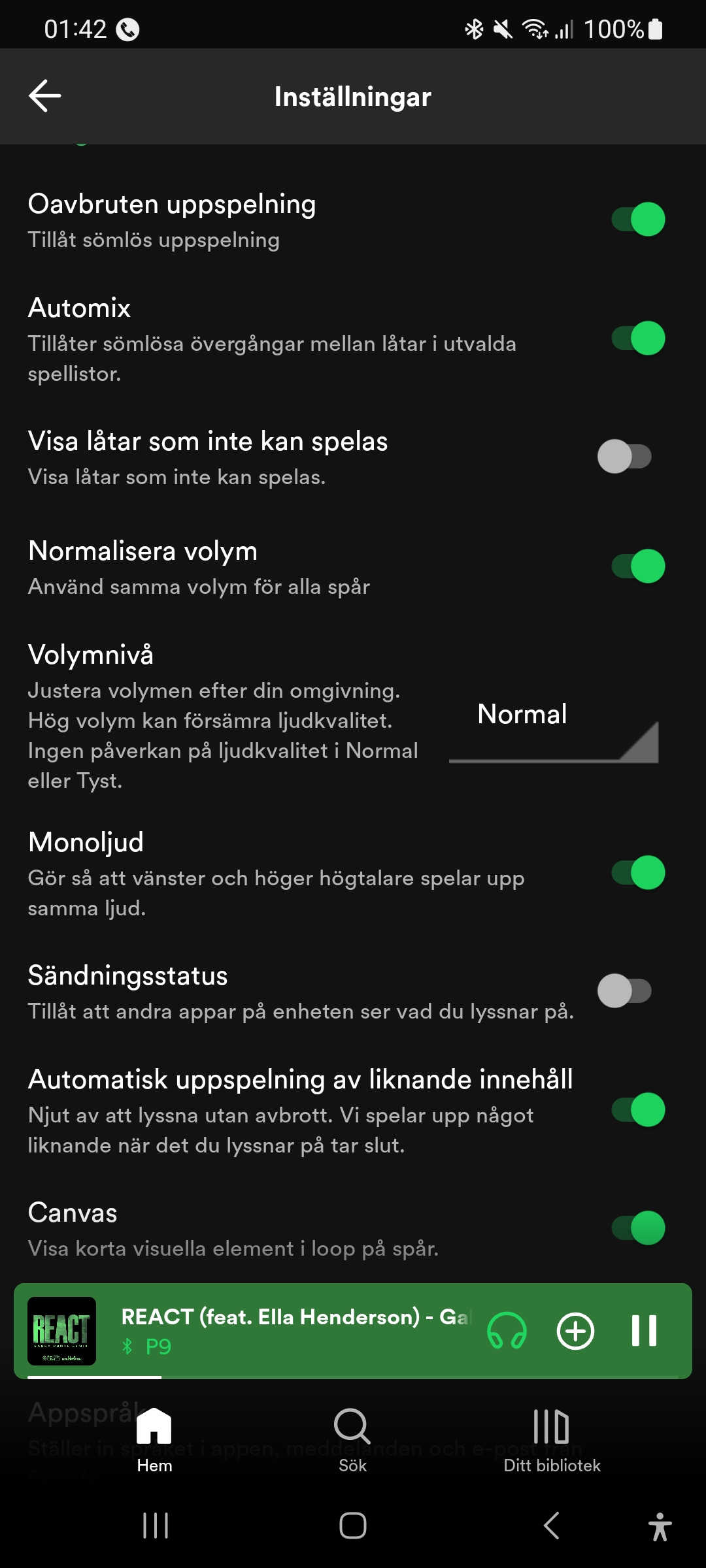This screenshot has width=706, height=1568.
Task: Turn off Normalisera volym
Action: point(637,566)
